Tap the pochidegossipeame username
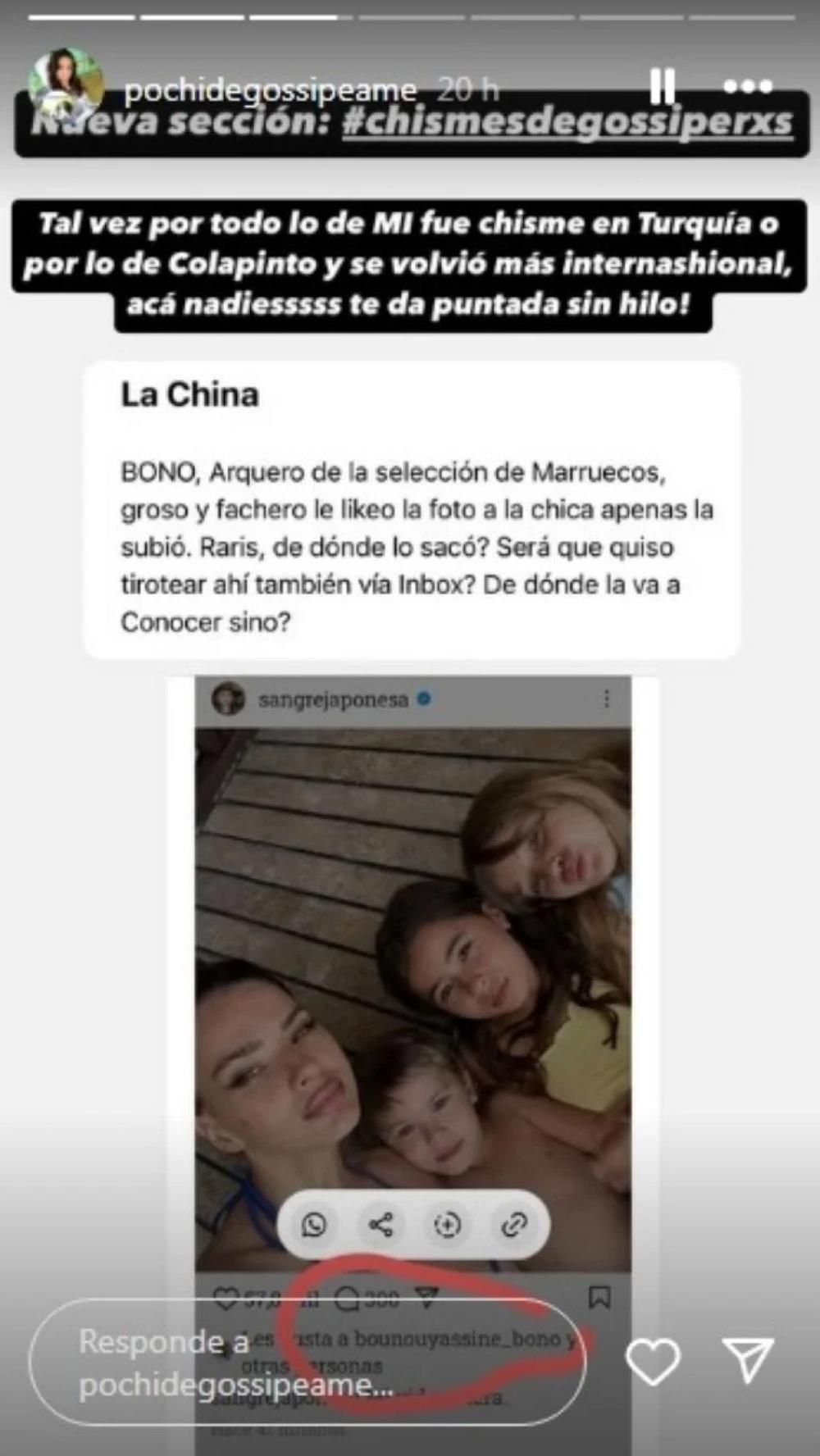This screenshot has height=1456, width=820. [x=270, y=90]
